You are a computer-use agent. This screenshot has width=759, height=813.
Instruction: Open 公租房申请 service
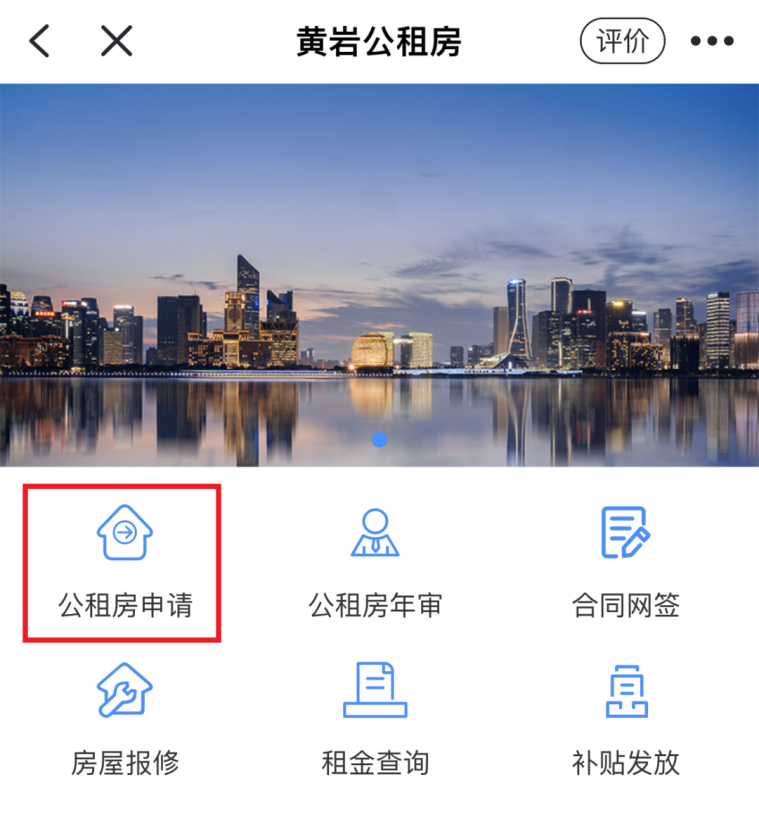point(124,560)
